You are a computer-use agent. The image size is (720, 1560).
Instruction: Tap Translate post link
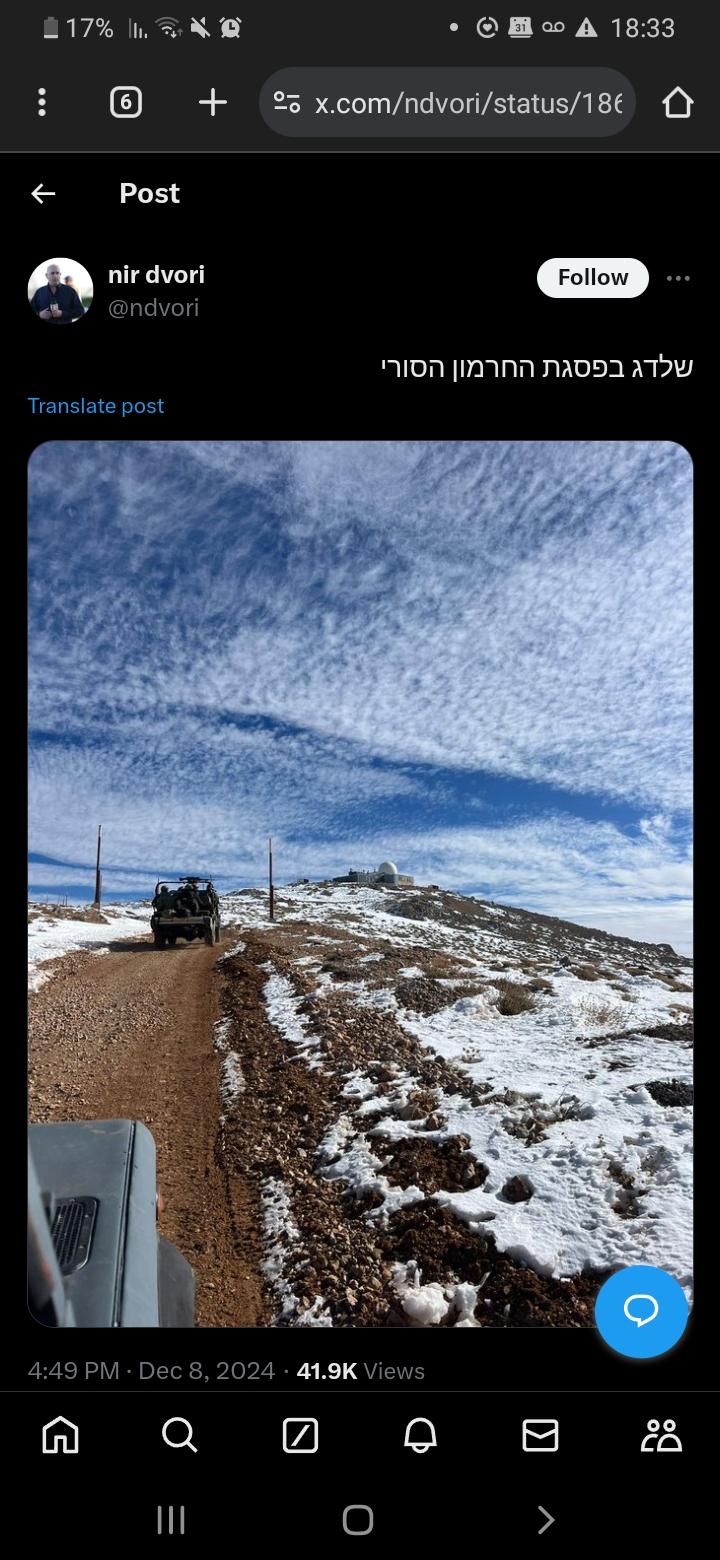pyautogui.click(x=96, y=406)
